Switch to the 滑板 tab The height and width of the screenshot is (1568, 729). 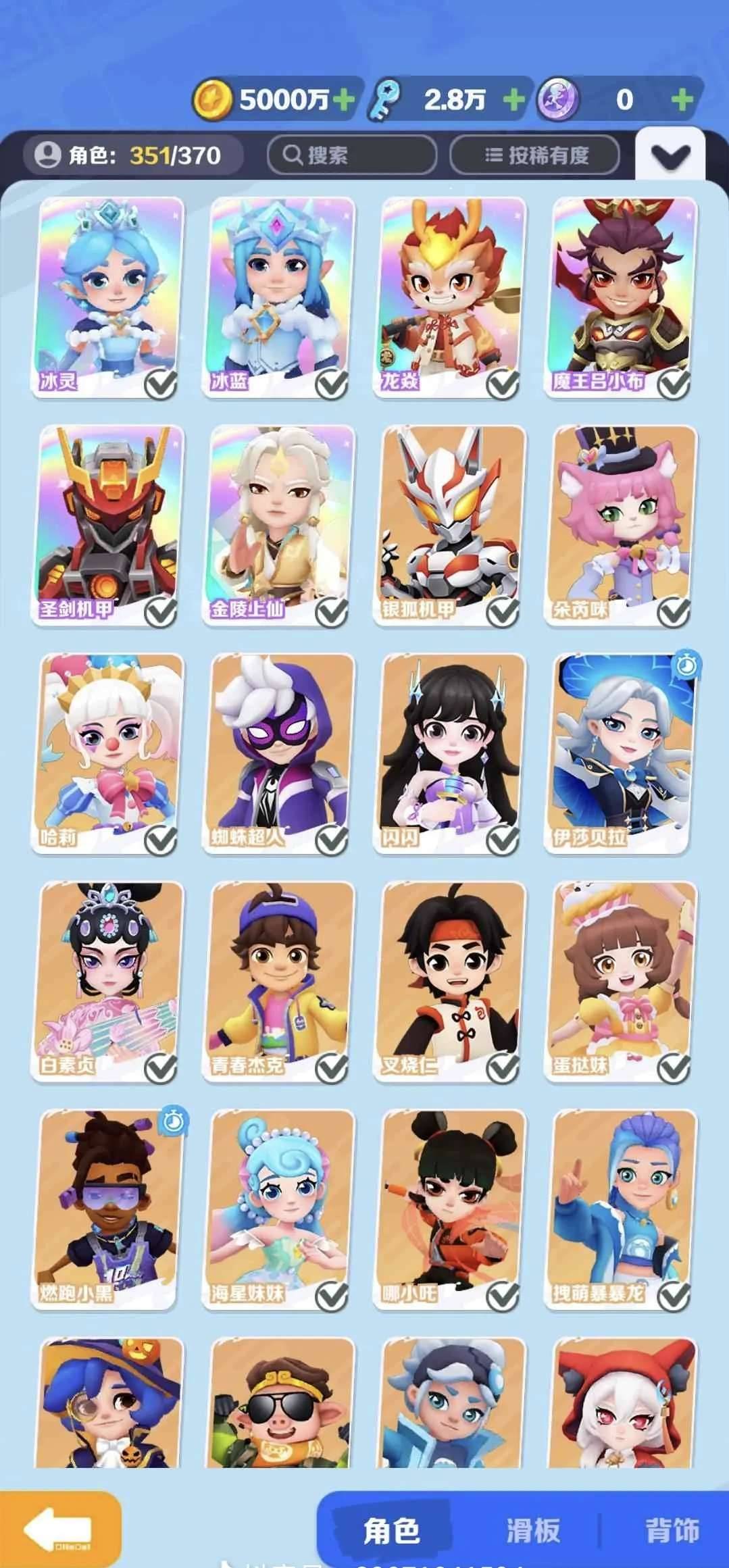click(533, 1530)
